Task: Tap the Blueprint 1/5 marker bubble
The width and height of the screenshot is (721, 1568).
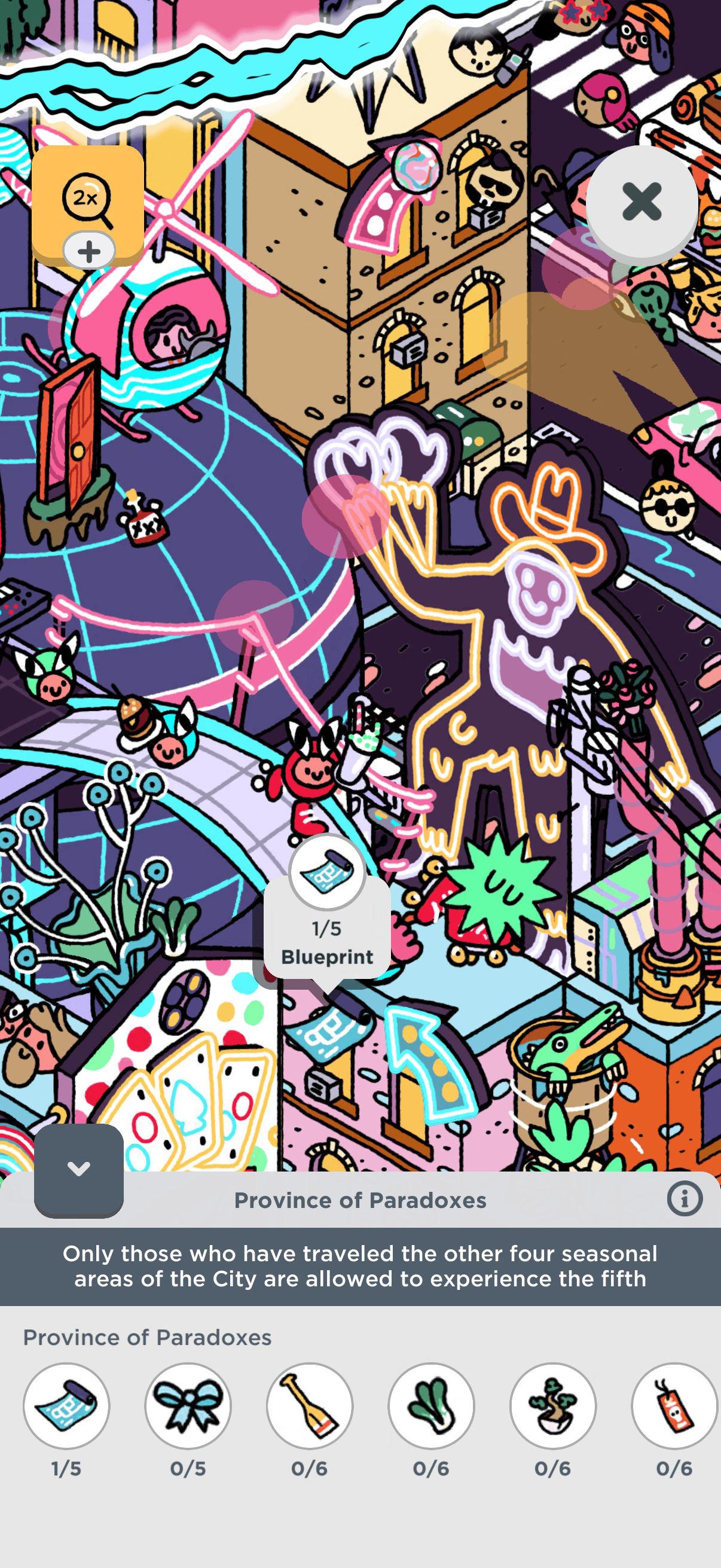Action: pyautogui.click(x=328, y=910)
